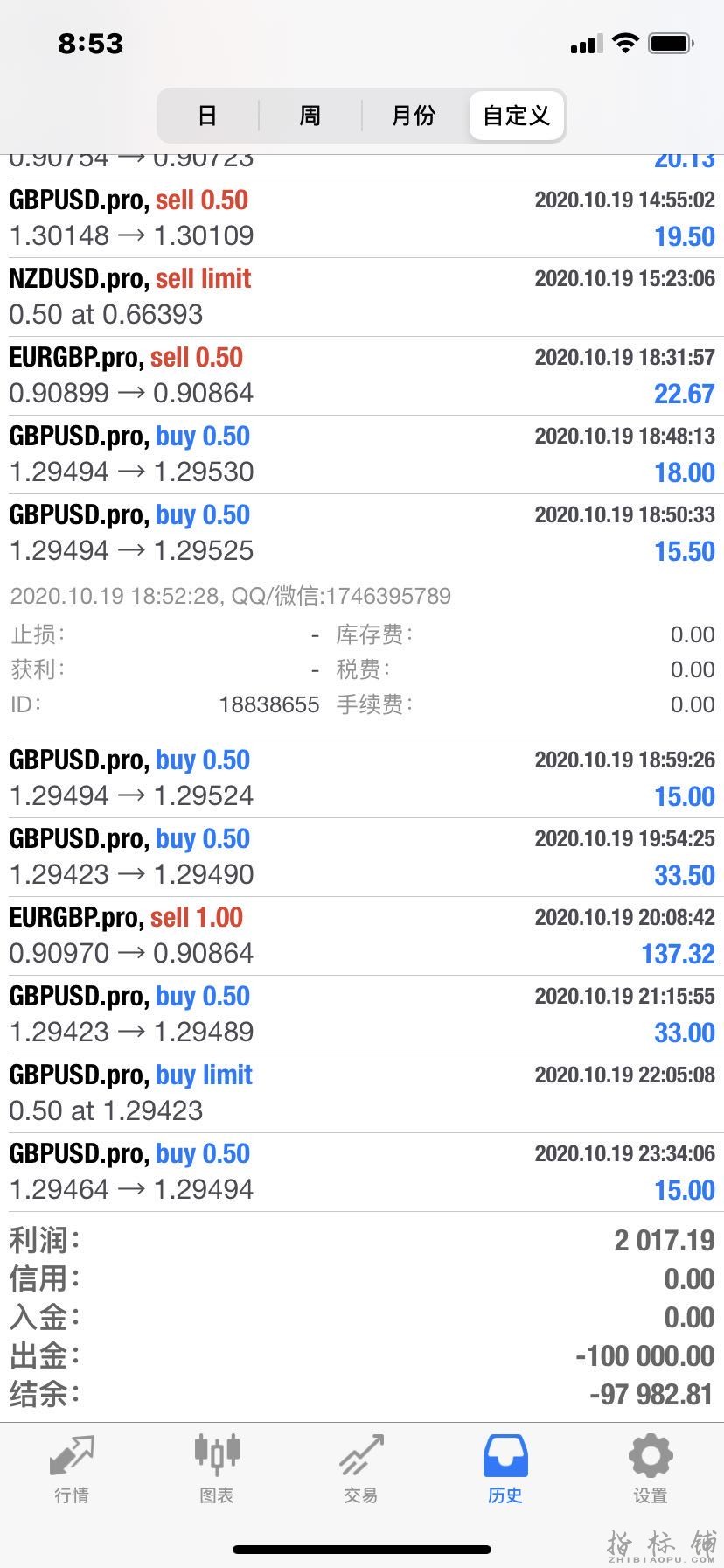This screenshot has height=1568, width=724.
Task: Expand GBPUSD buy trade at 18:48:13
Action: pyautogui.click(x=362, y=454)
